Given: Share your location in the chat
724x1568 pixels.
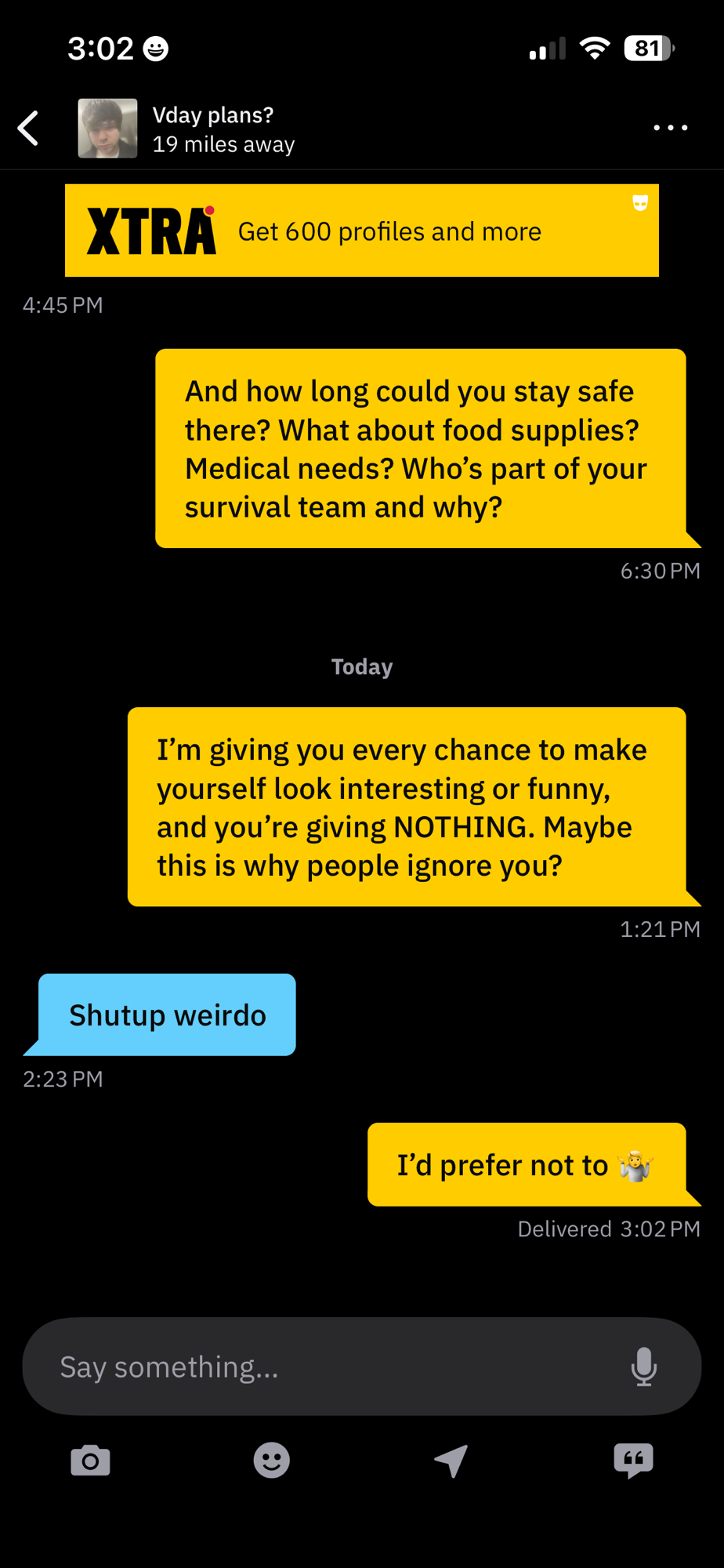Looking at the screenshot, I should tap(451, 1461).
